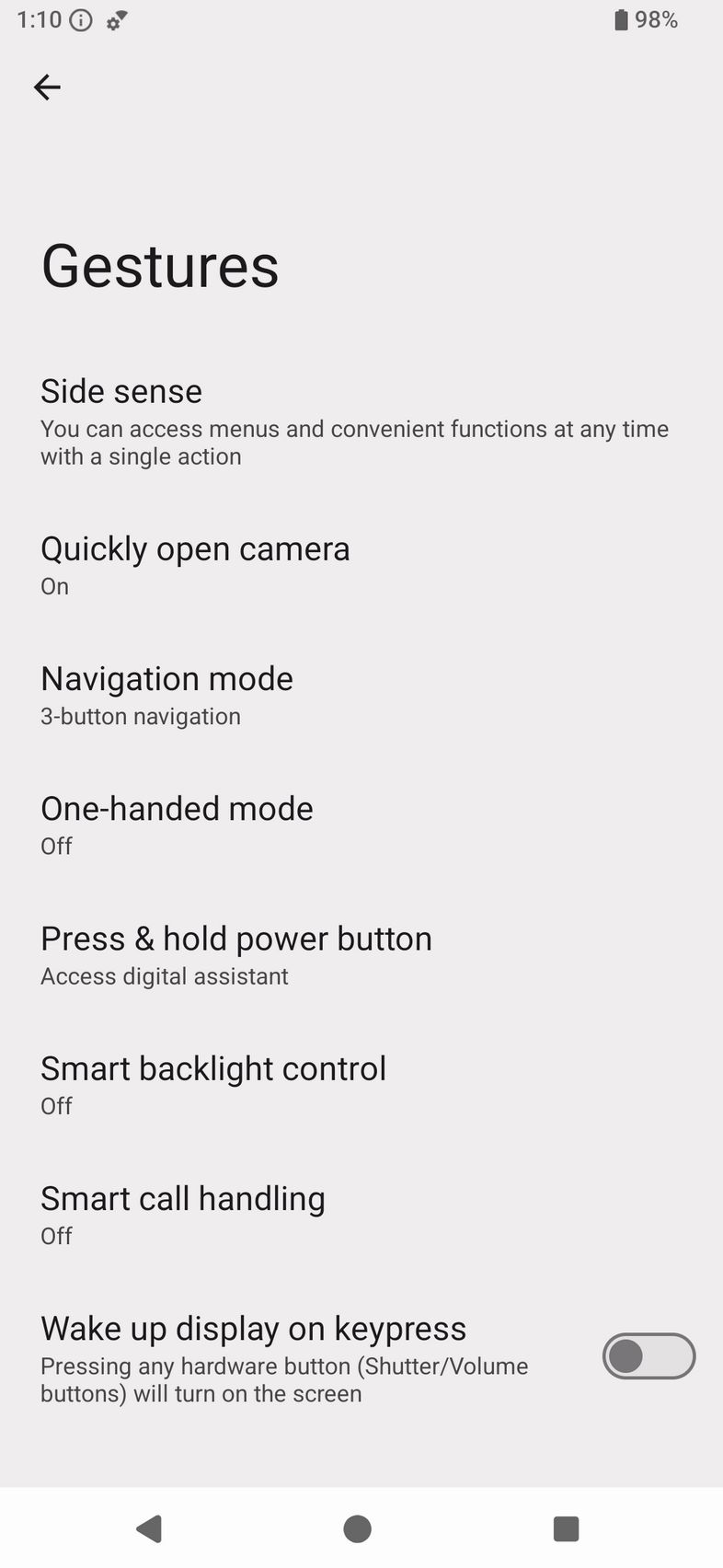Image resolution: width=723 pixels, height=1568 pixels.
Task: Open recent apps from navigation bar
Action: pyautogui.click(x=566, y=1528)
